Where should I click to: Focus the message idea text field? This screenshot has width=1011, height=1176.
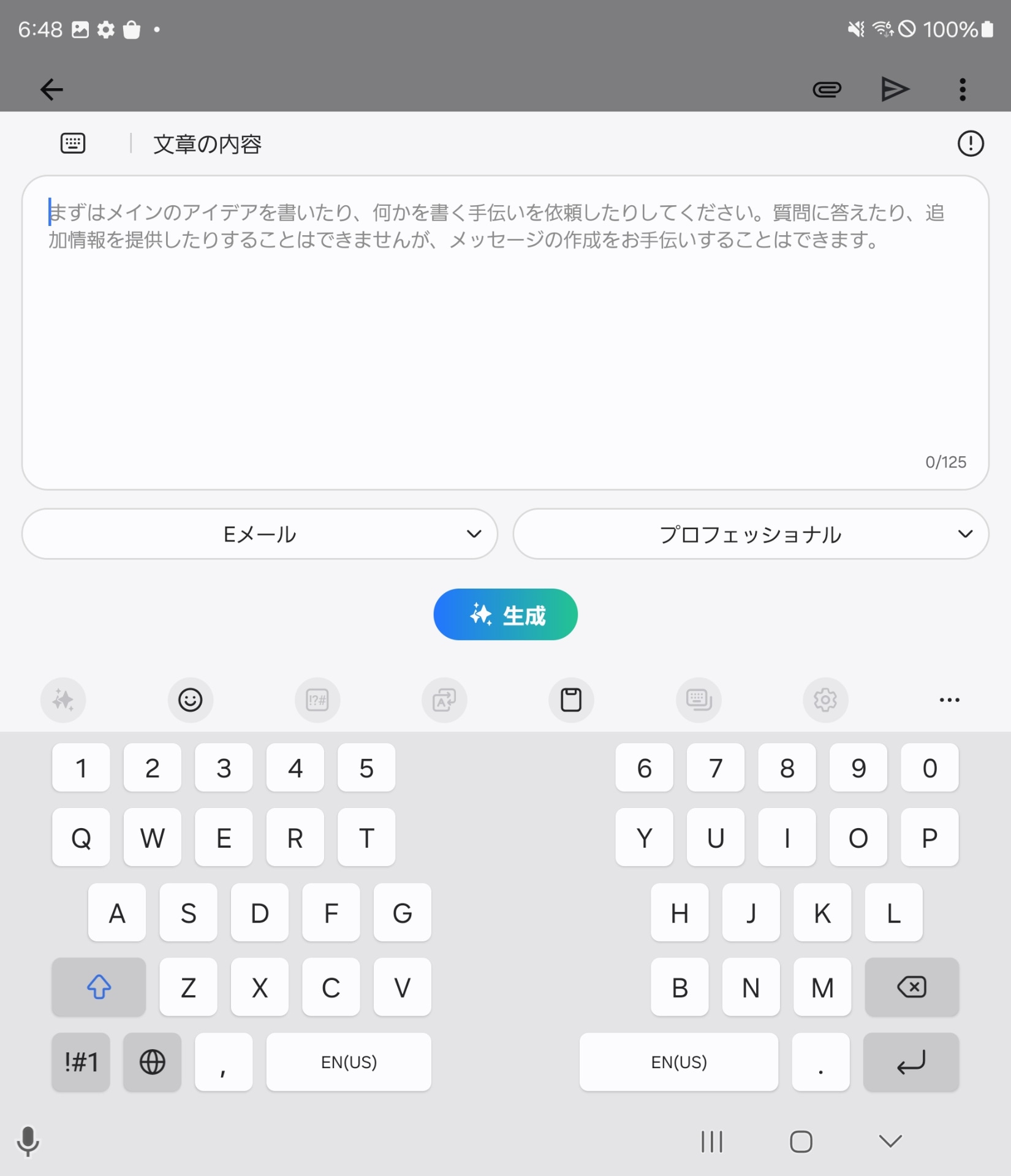click(505, 332)
